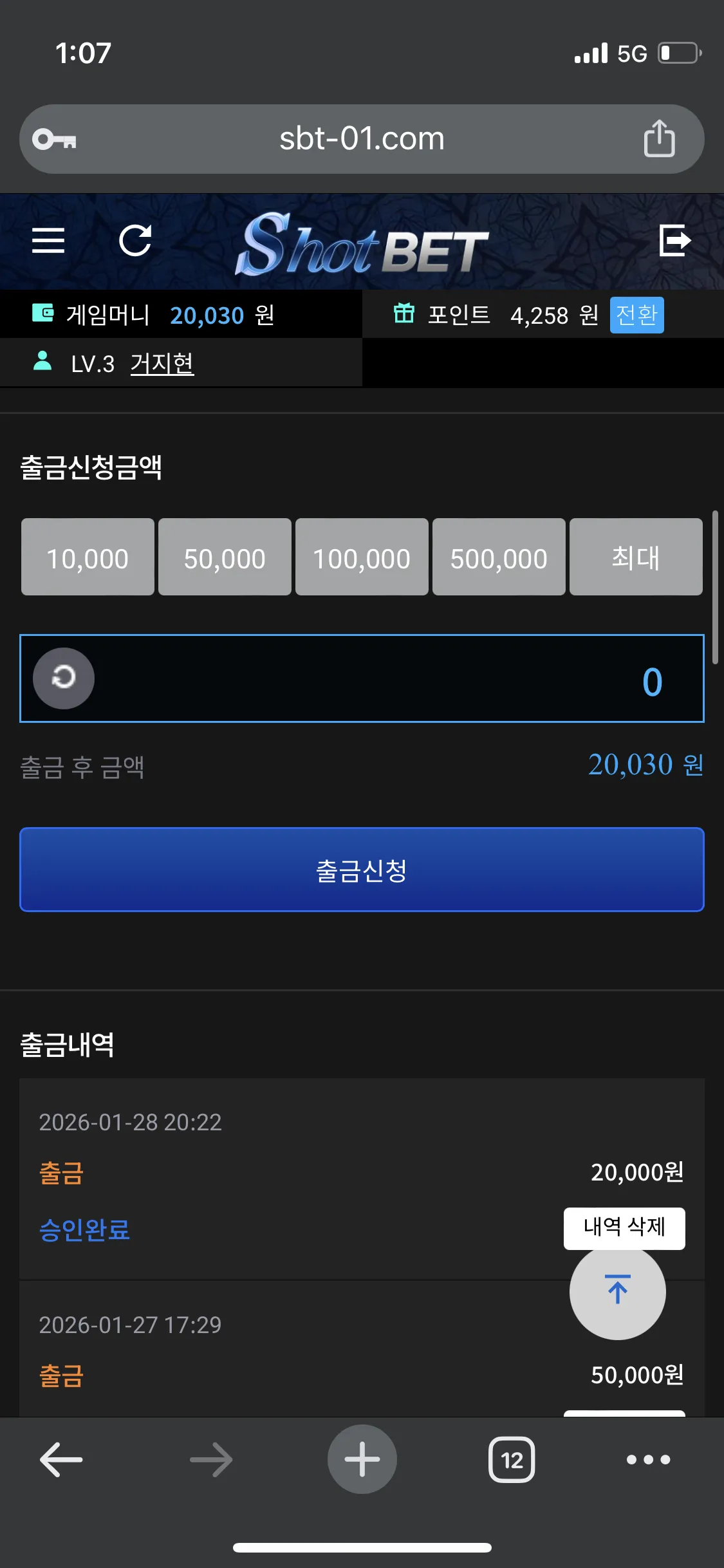Select the 50,000 amount button

coord(225,557)
